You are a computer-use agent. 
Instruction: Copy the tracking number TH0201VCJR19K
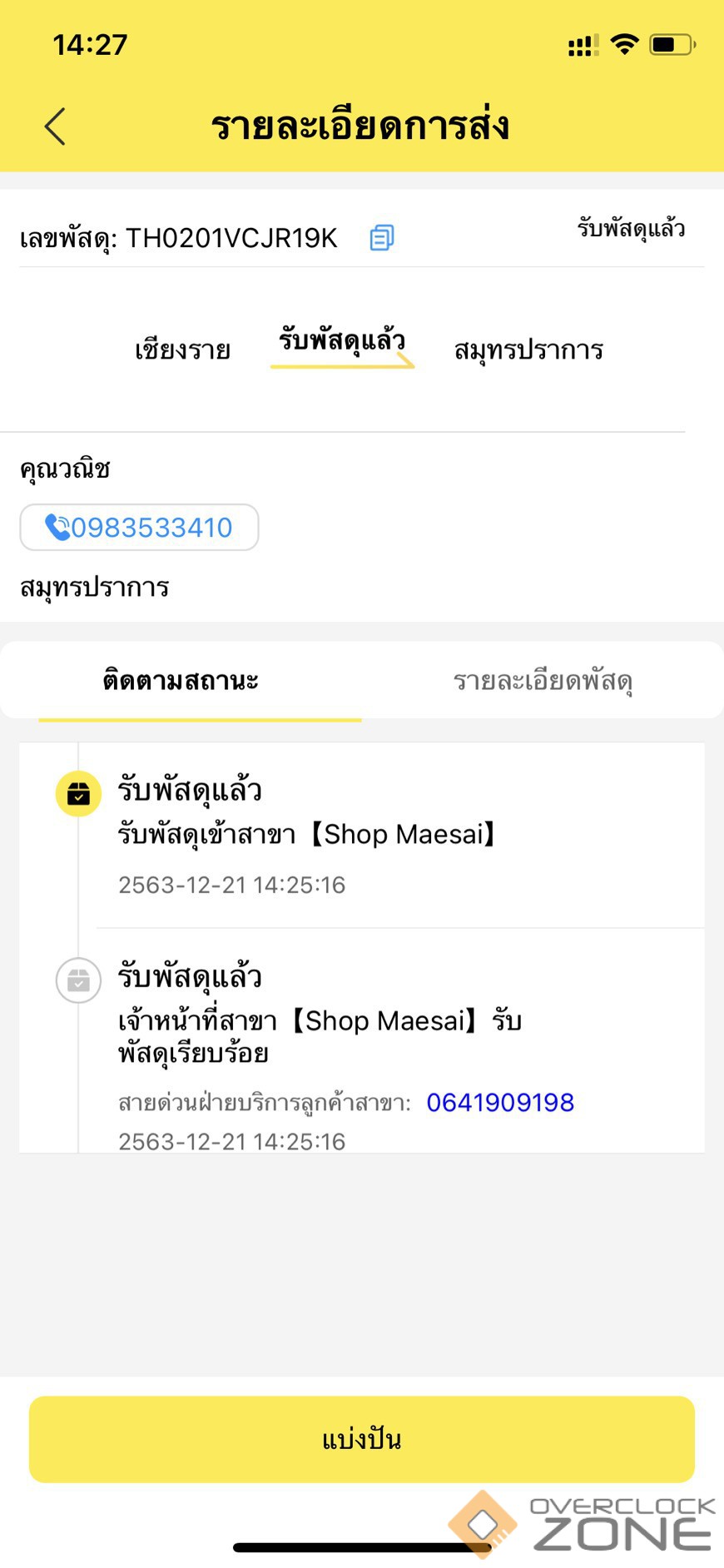pyautogui.click(x=381, y=238)
